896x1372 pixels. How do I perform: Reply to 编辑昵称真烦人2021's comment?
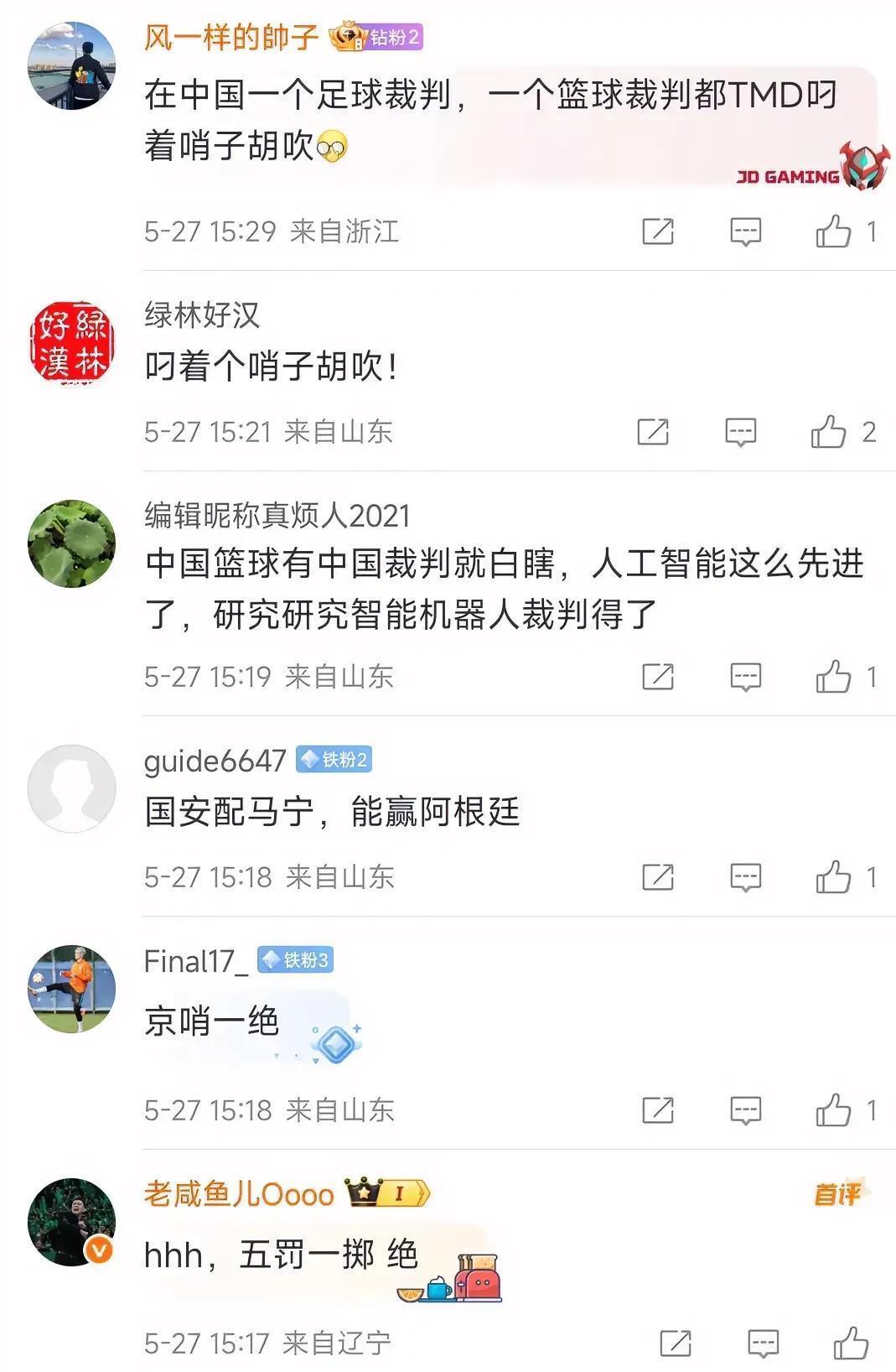pyautogui.click(x=745, y=677)
